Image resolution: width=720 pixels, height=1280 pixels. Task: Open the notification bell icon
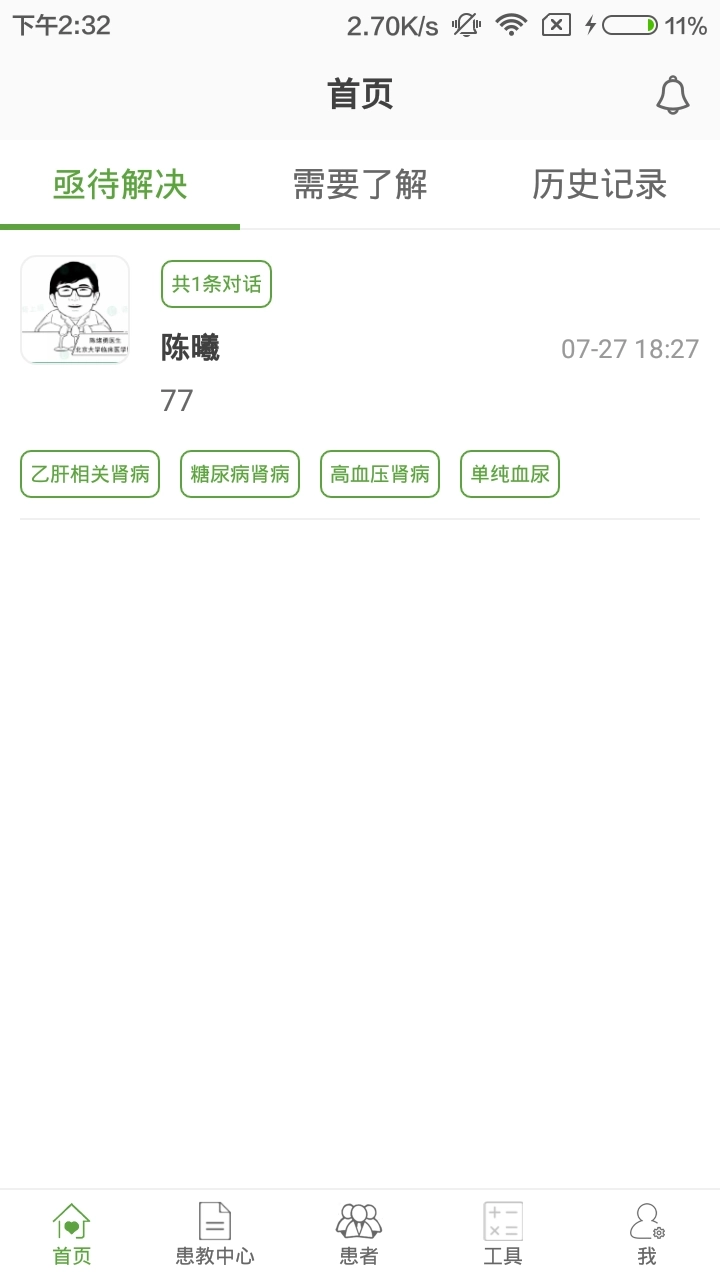click(x=672, y=94)
